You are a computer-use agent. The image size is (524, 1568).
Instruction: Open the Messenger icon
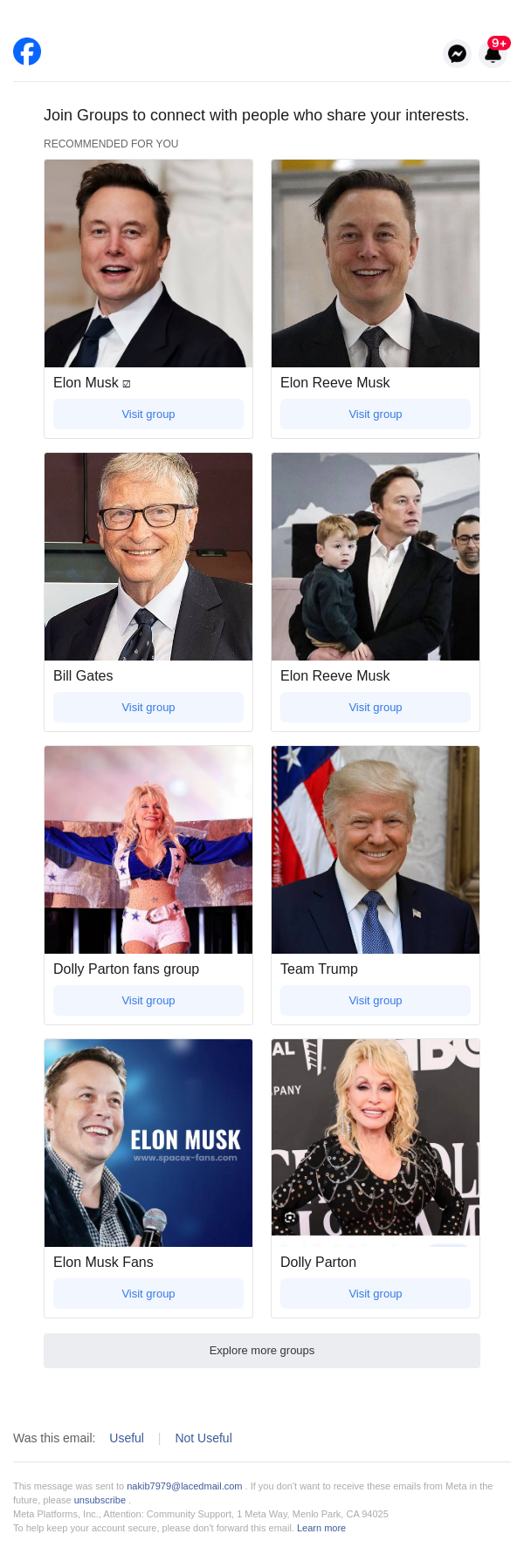point(457,53)
